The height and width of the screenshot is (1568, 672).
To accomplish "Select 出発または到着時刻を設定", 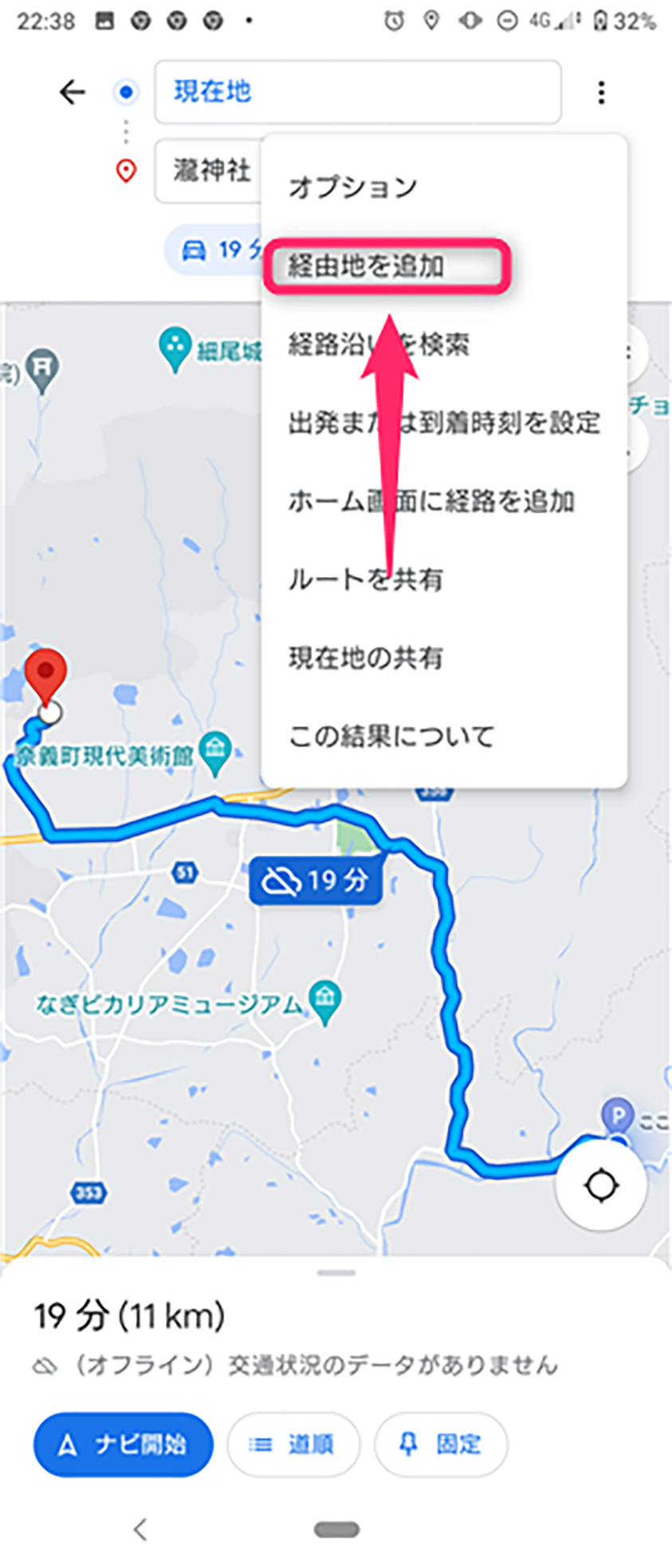I will pos(443,423).
